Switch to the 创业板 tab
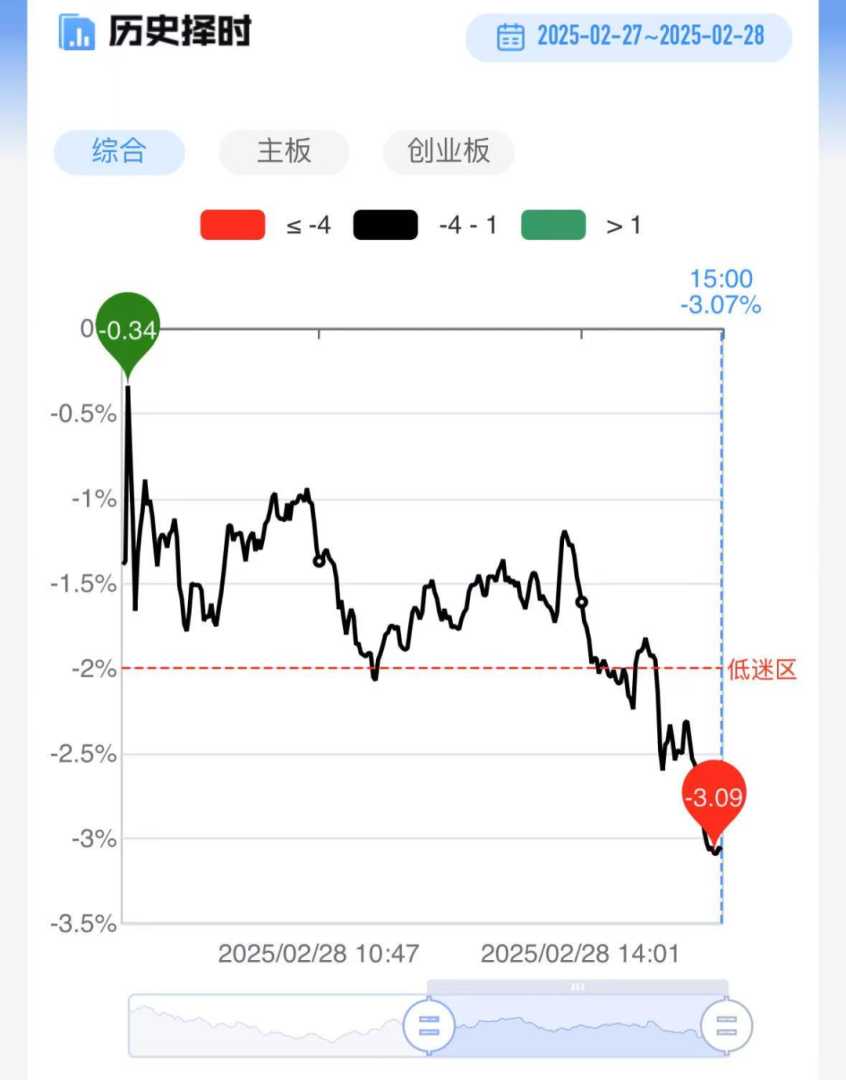Screen dimensions: 846x1080 [448, 152]
